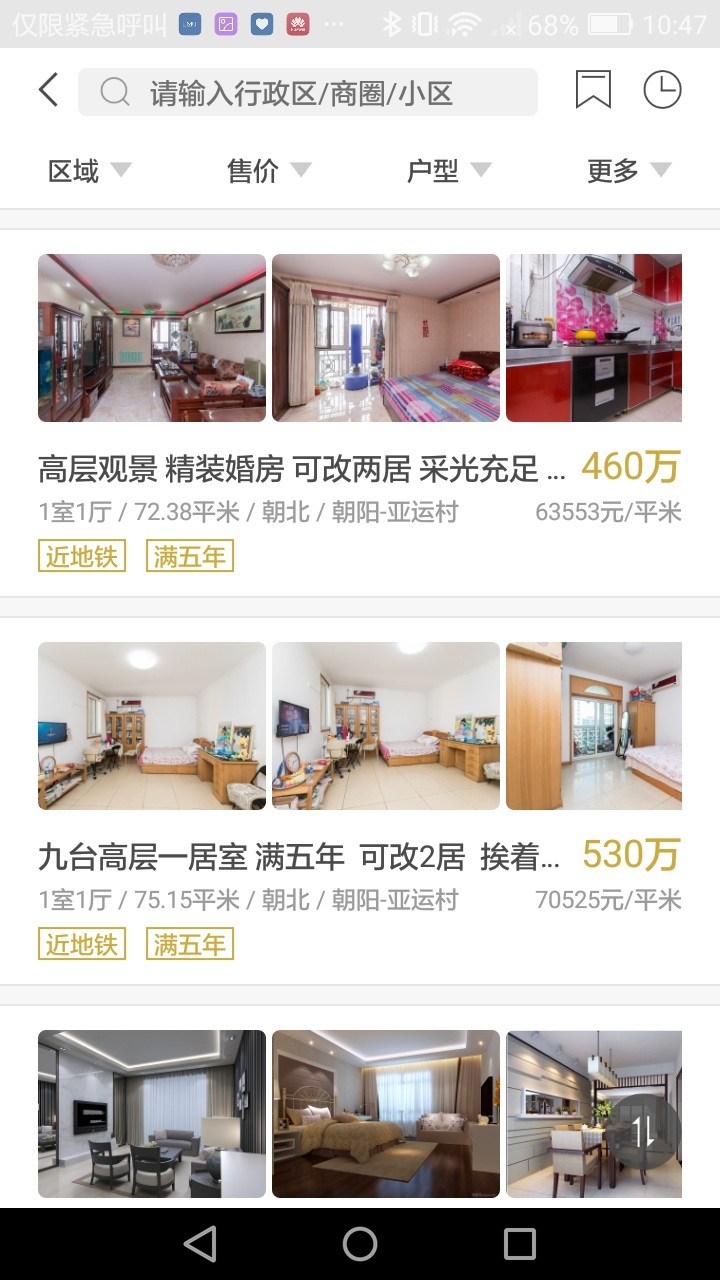Open saved bookmarks icon
The width and height of the screenshot is (720, 1280).
(x=593, y=91)
